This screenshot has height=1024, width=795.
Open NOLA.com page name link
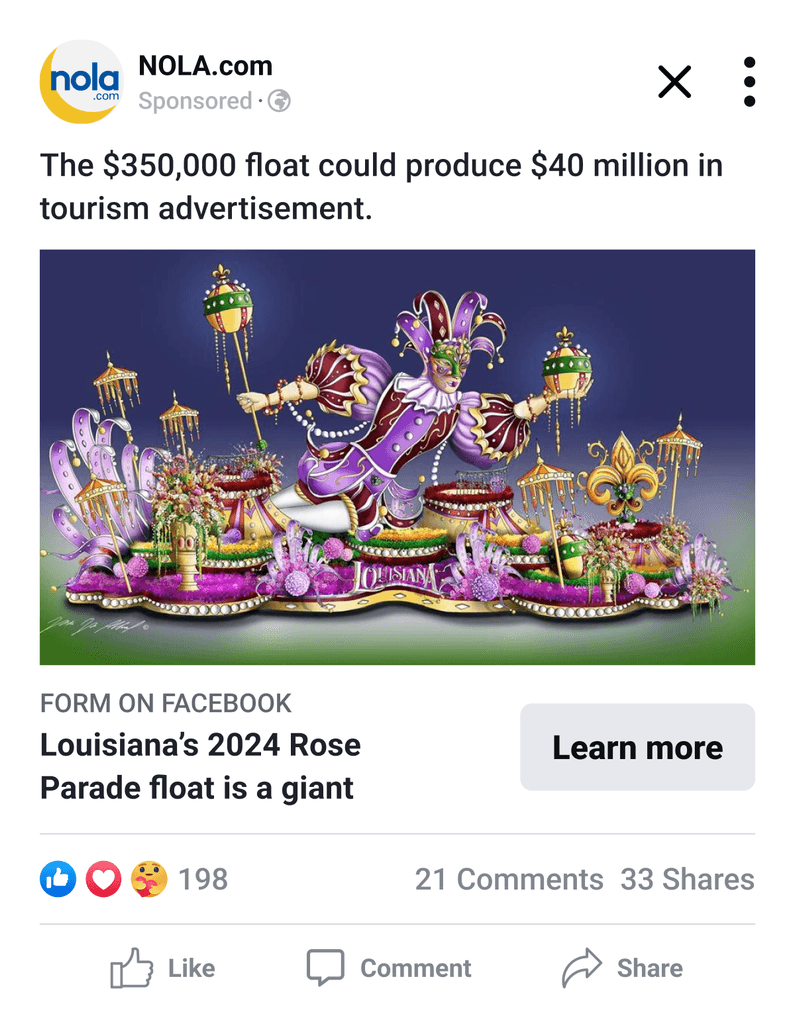point(205,66)
